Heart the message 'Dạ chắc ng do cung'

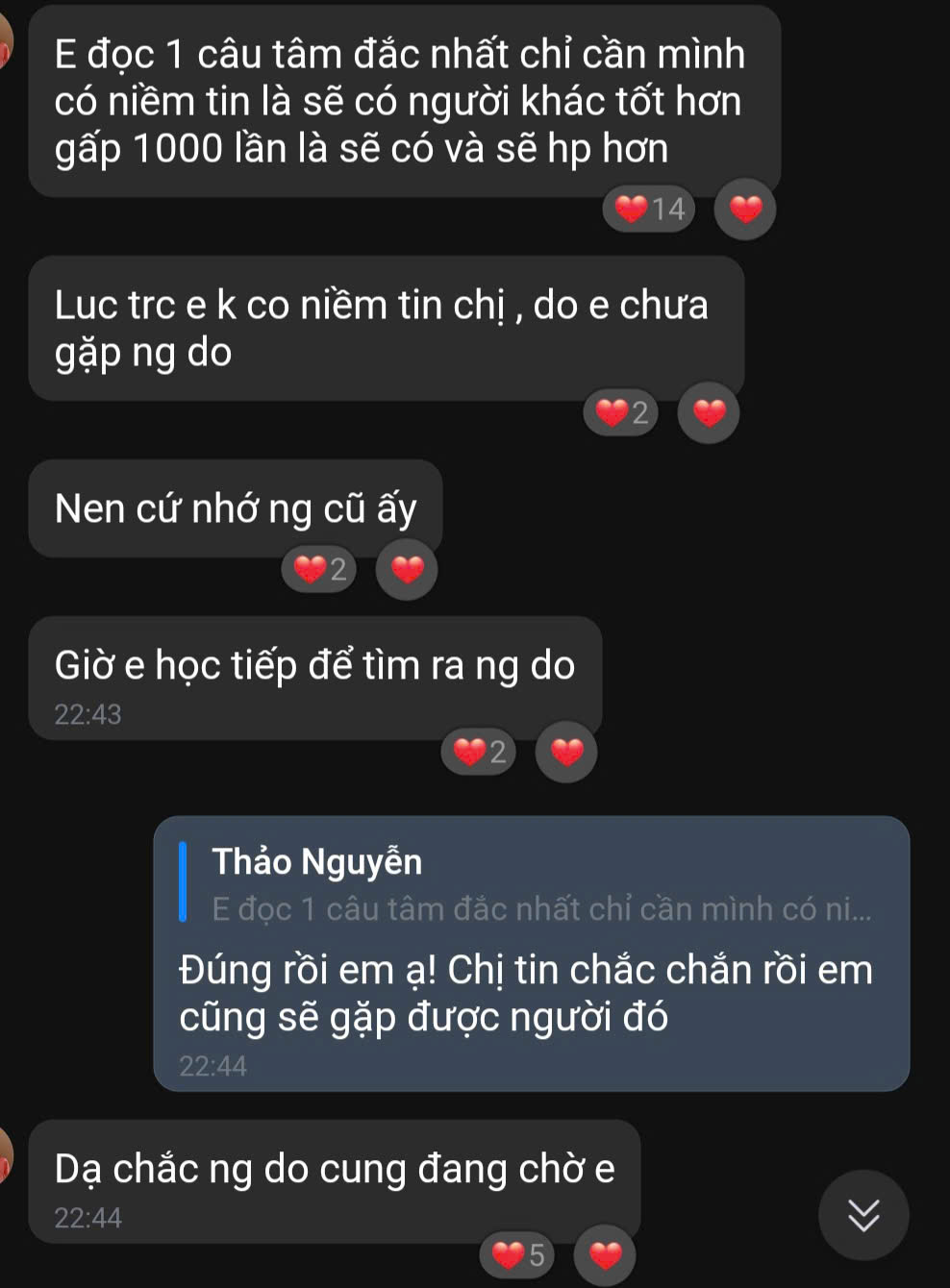coord(605,1255)
